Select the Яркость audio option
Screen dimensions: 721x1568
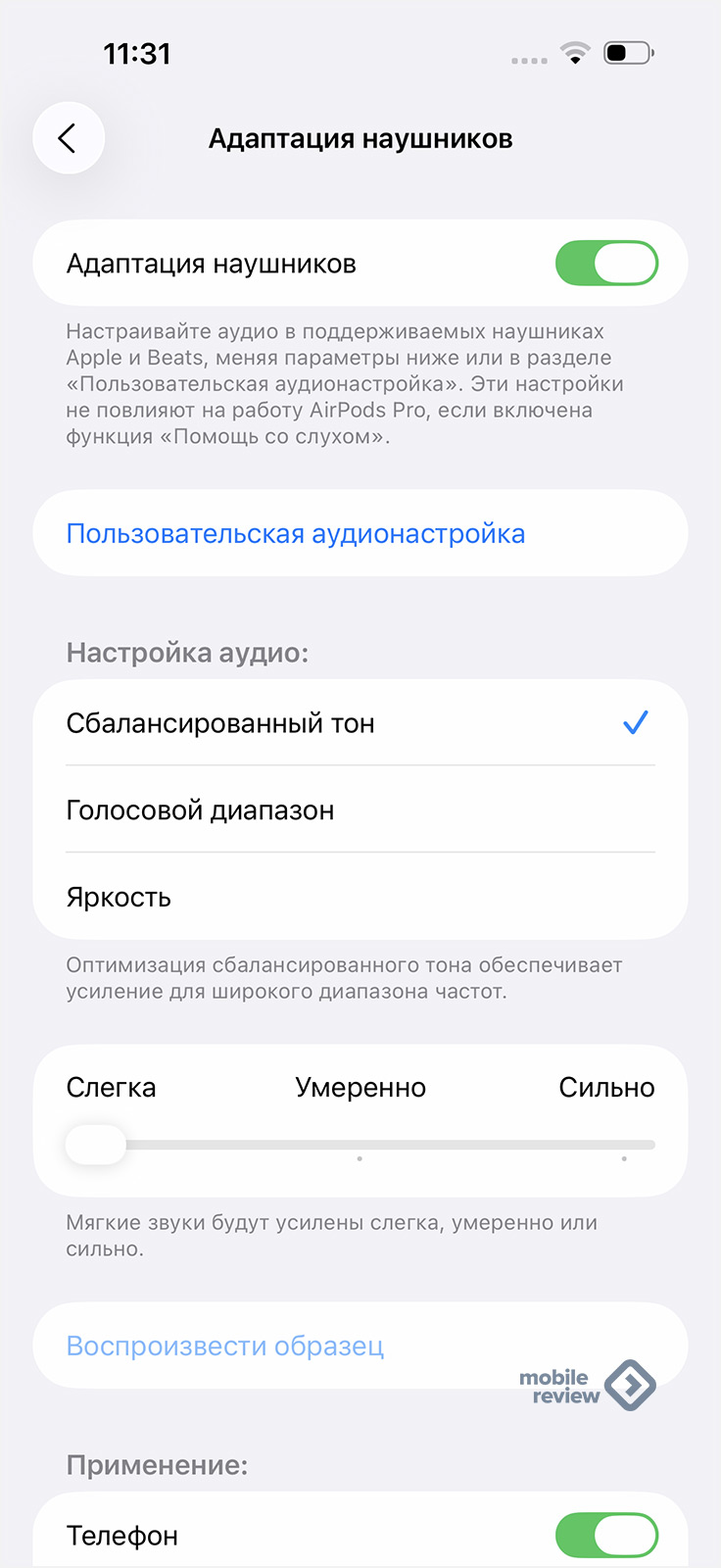[360, 897]
